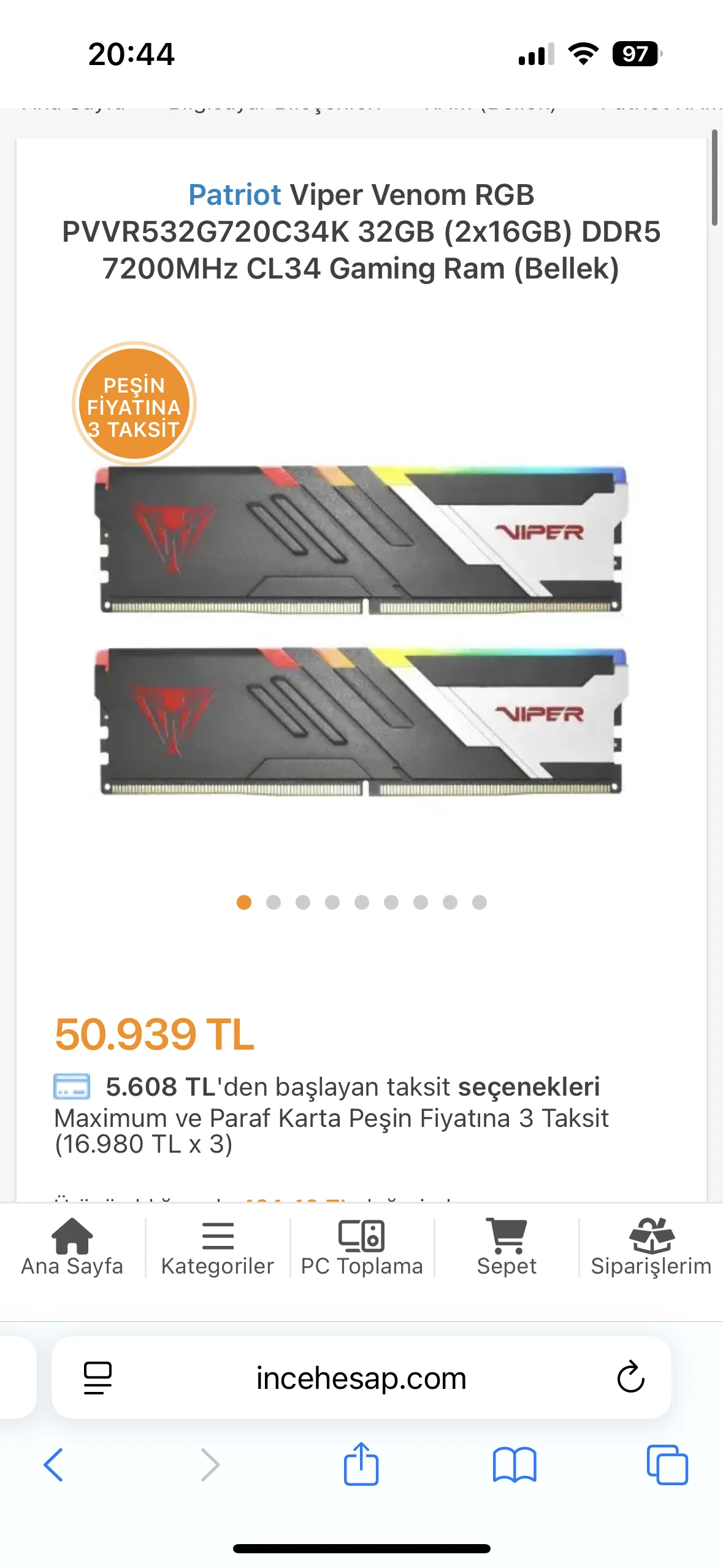Reload the page
The image size is (723, 1568).
pyautogui.click(x=630, y=1378)
